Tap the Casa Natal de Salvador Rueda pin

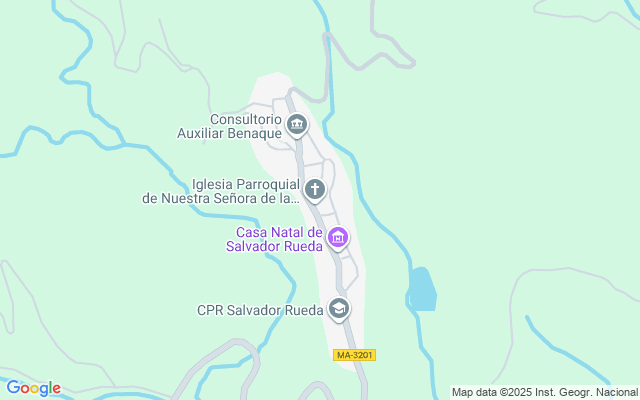point(338,238)
